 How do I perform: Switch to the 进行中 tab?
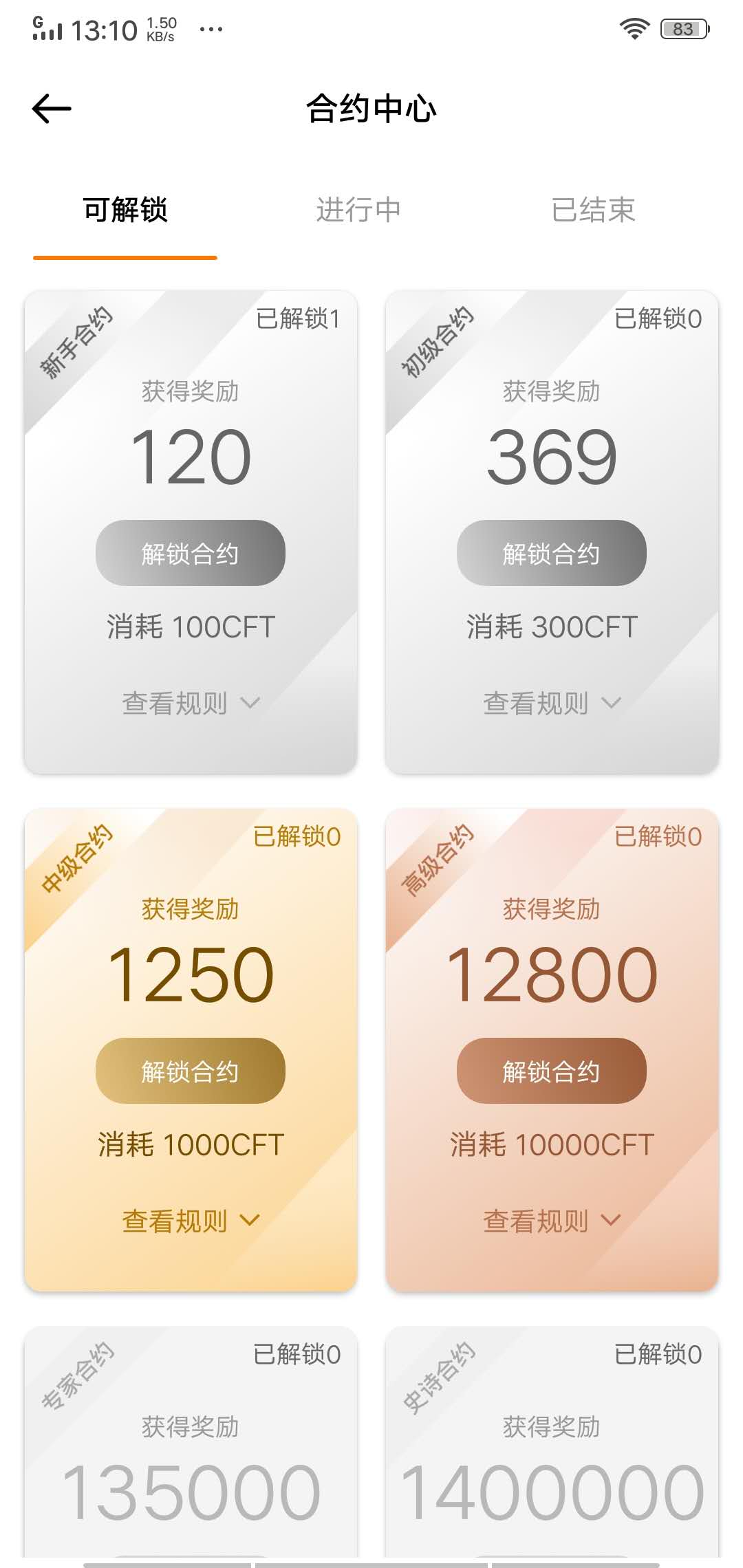pos(358,211)
